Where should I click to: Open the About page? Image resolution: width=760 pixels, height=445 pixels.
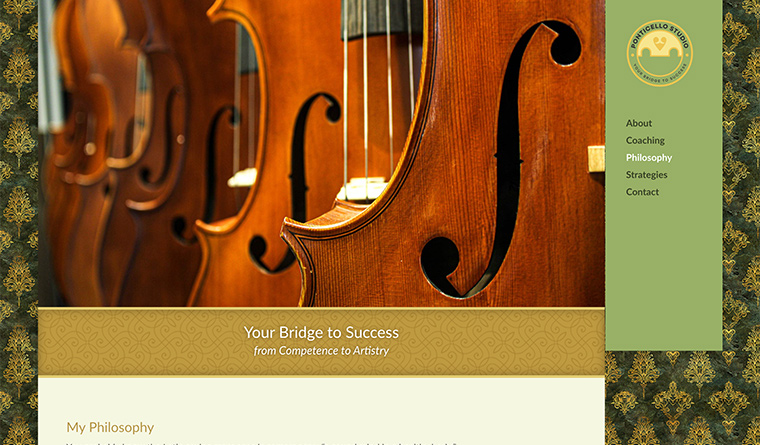638,123
